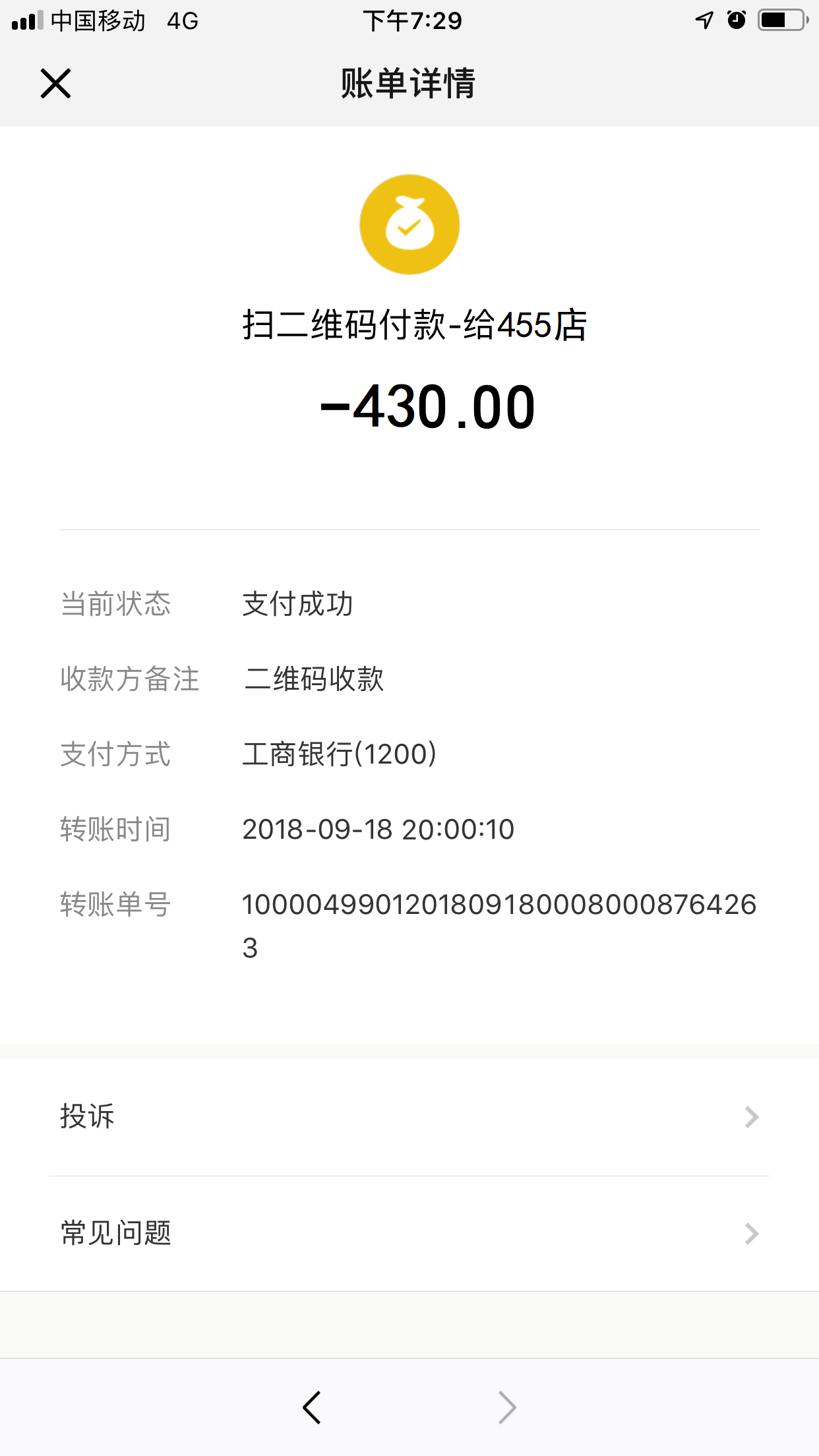
Task: Open the 投诉 complaint row
Action: 409,1116
